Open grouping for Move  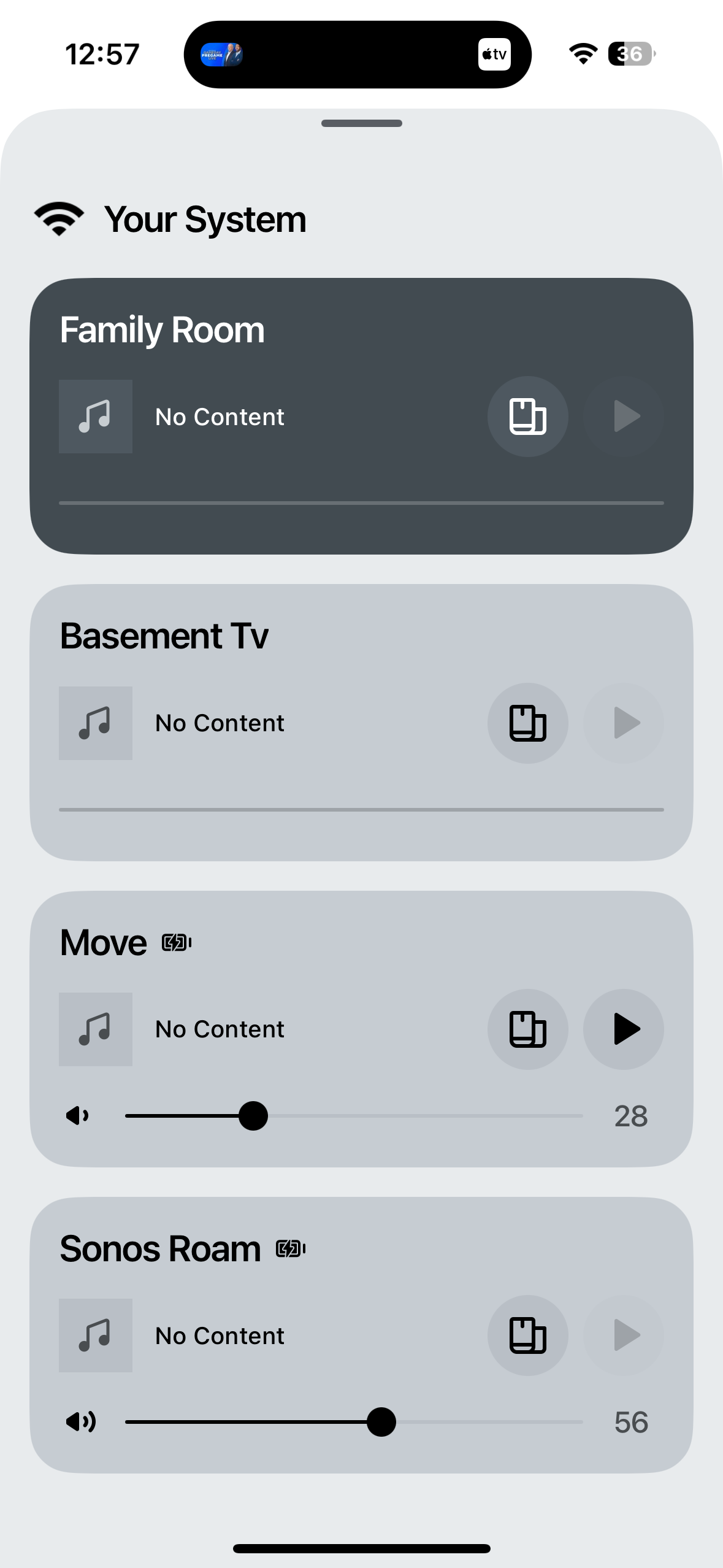click(527, 1029)
